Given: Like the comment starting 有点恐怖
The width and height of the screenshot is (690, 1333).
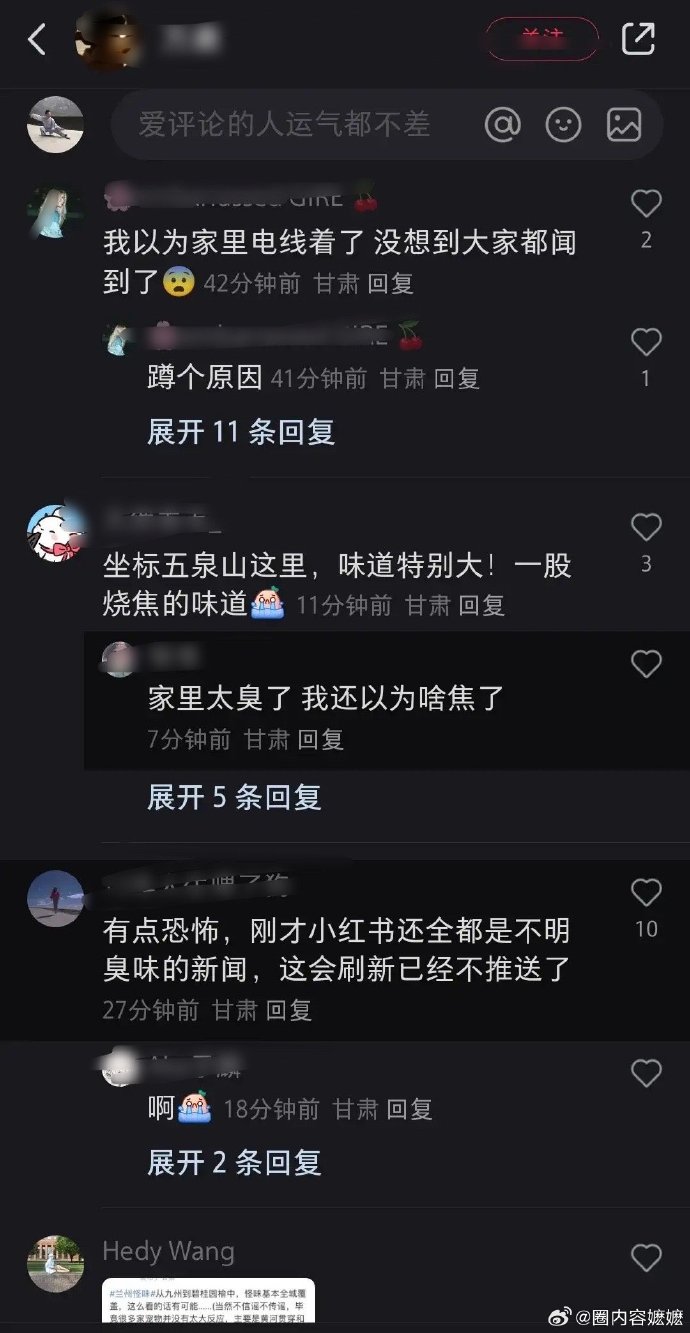Looking at the screenshot, I should click(x=646, y=893).
